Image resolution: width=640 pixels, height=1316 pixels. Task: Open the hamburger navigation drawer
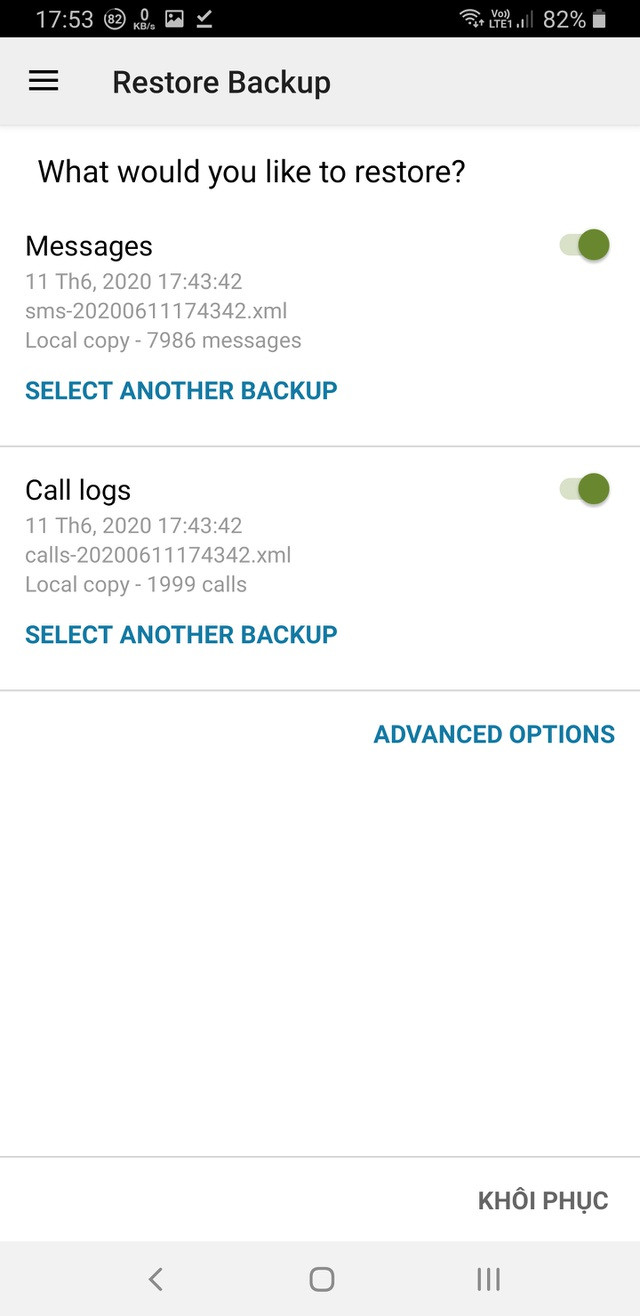pos(44,82)
